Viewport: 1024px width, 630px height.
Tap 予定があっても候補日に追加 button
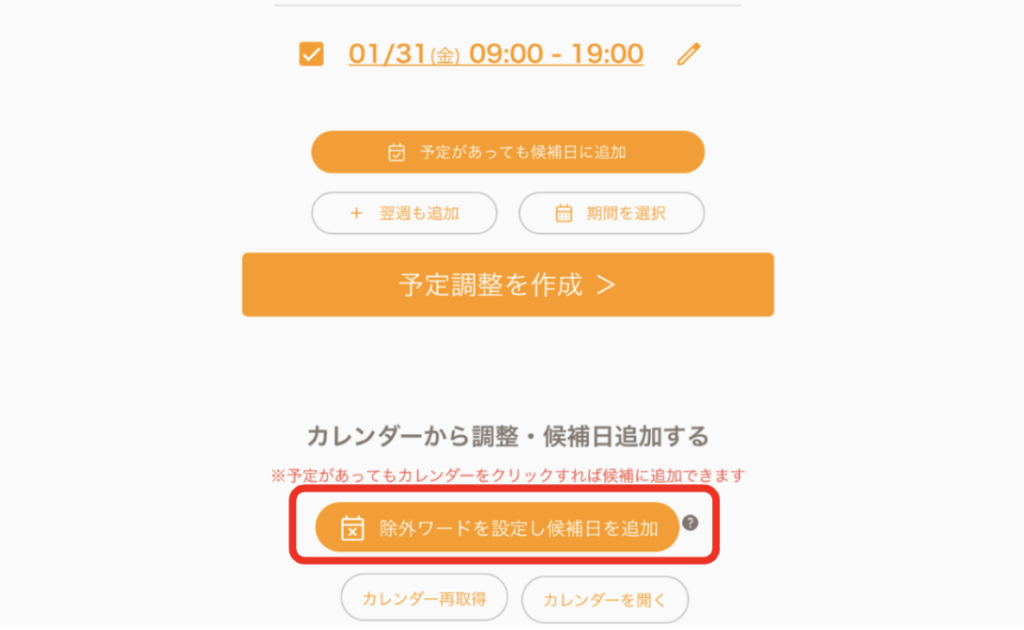508,152
